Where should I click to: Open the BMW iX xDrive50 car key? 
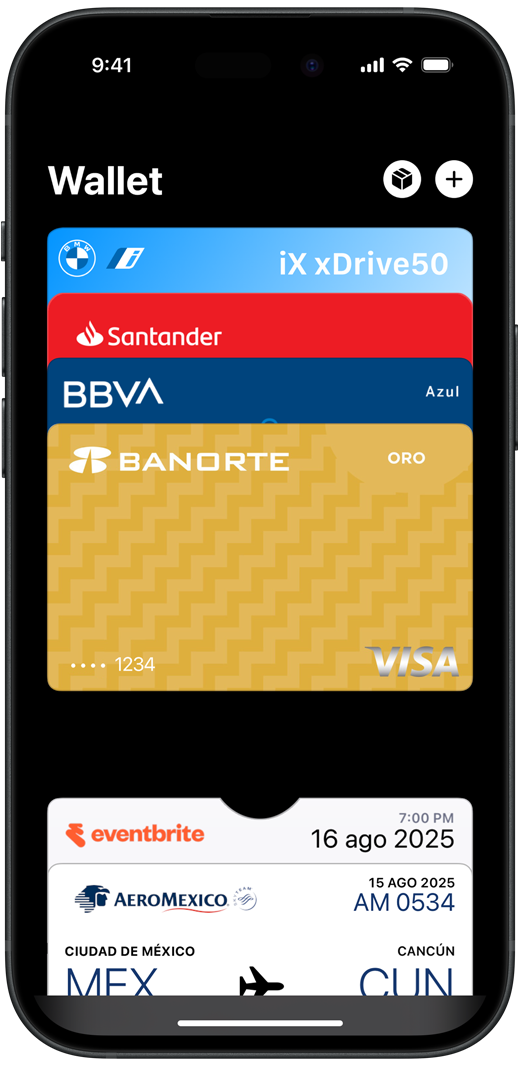pyautogui.click(x=260, y=261)
